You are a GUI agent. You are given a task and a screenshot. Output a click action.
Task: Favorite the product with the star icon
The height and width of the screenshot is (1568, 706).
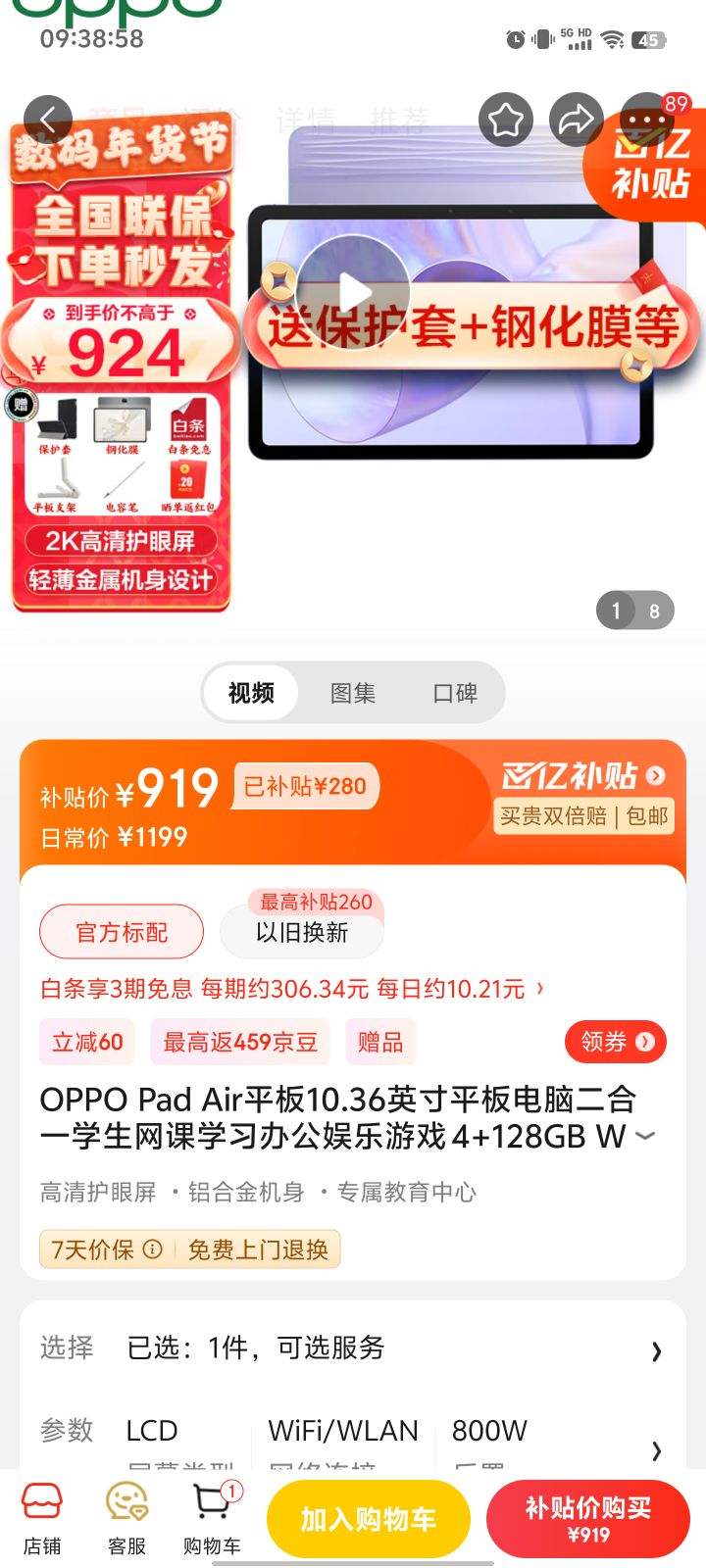coord(507,119)
